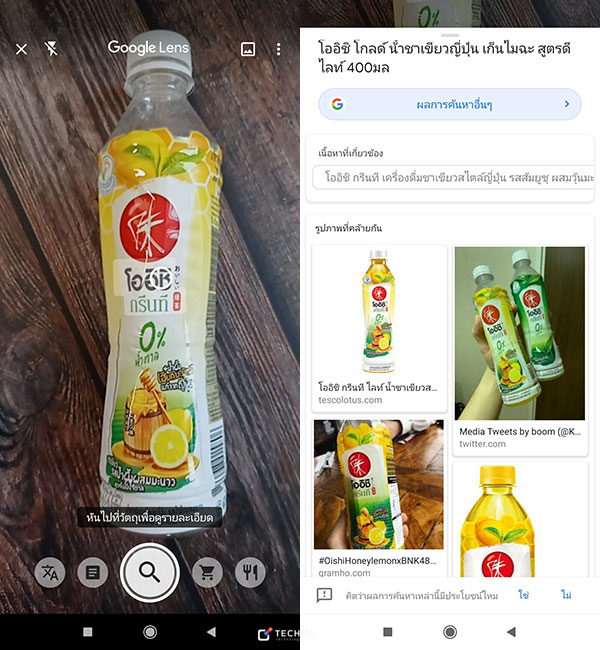The width and height of the screenshot is (600, 650).
Task: Open the gallery image picker icon
Action: pos(248,49)
